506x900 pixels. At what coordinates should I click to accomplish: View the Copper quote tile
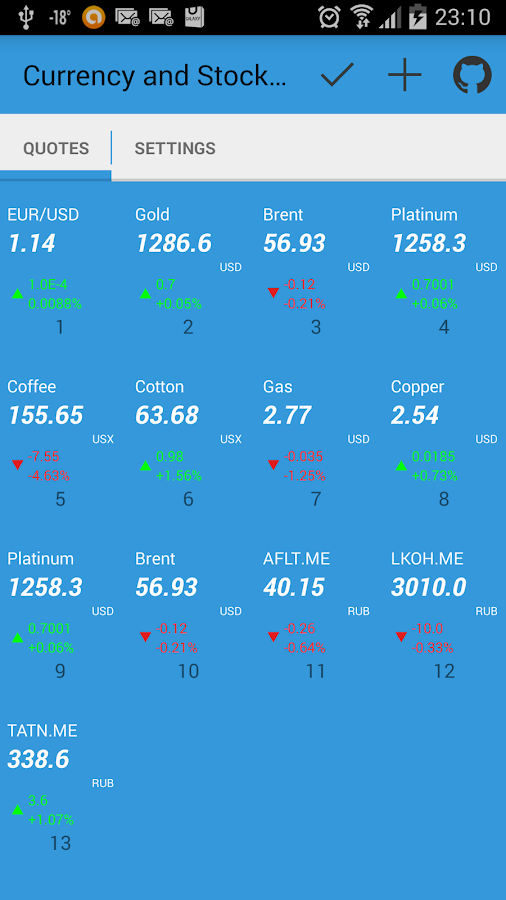pyautogui.click(x=444, y=443)
